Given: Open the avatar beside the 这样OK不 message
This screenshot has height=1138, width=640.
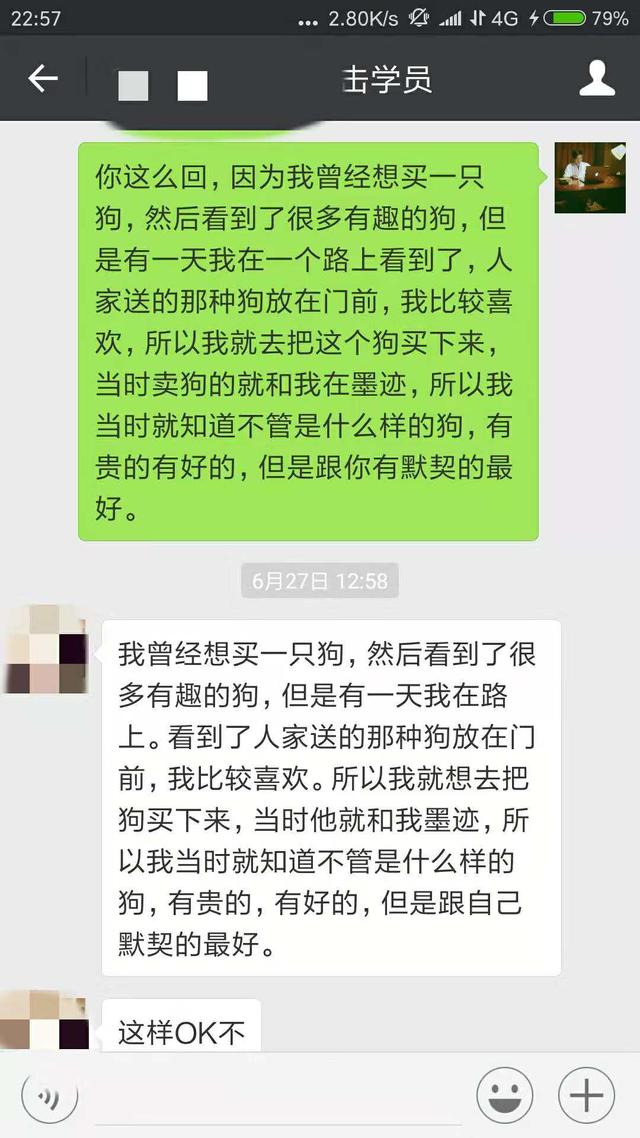Looking at the screenshot, I should pyautogui.click(x=45, y=1020).
